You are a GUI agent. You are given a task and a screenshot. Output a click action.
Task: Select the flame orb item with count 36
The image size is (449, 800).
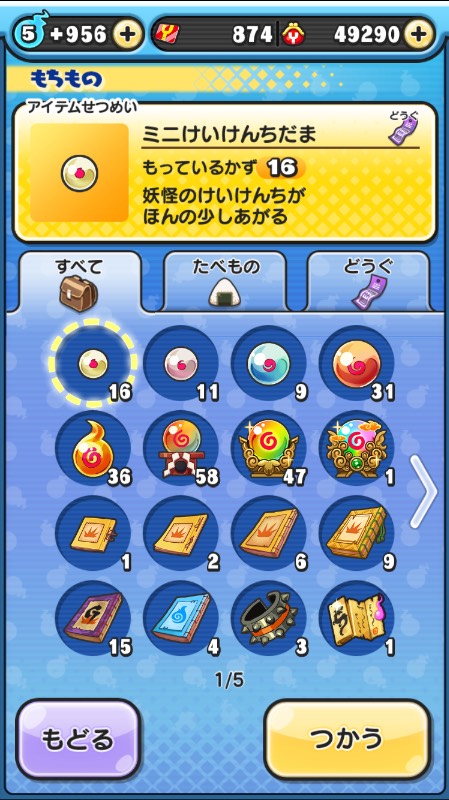[93, 448]
